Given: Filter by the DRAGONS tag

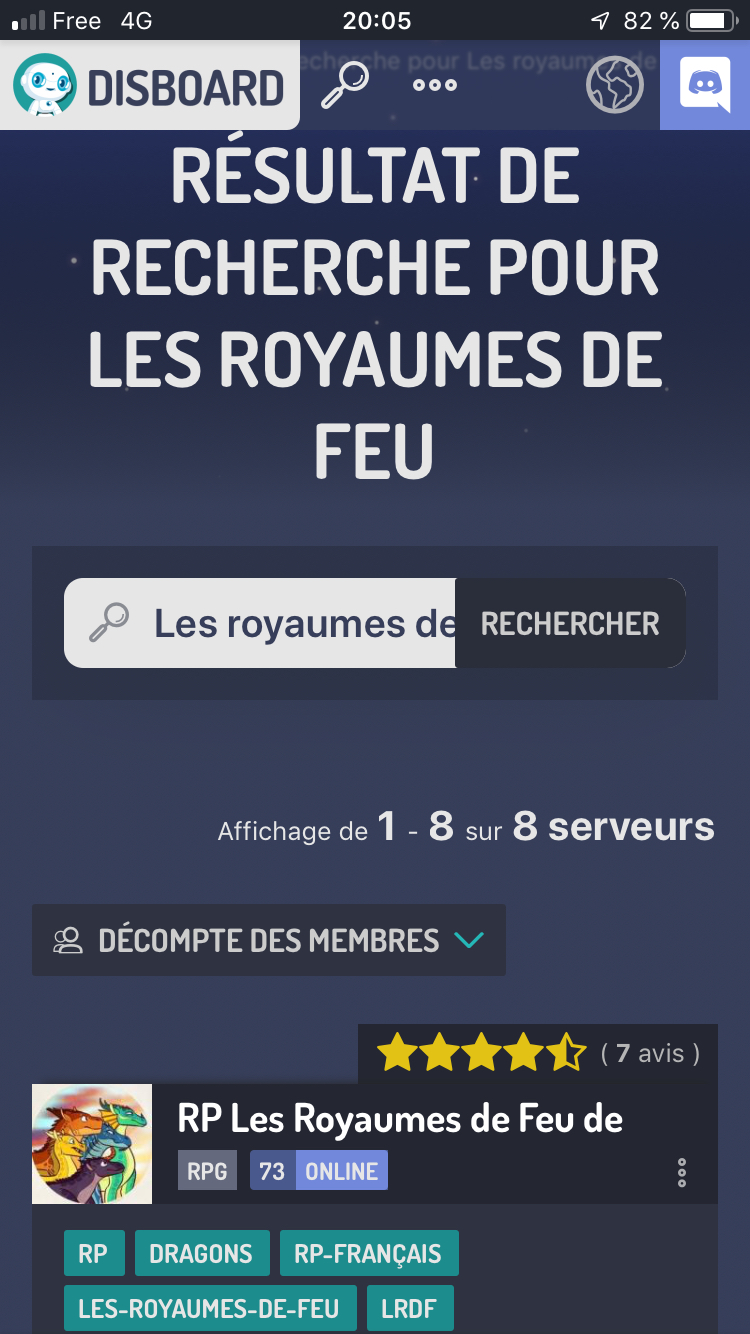Looking at the screenshot, I should click(201, 1253).
